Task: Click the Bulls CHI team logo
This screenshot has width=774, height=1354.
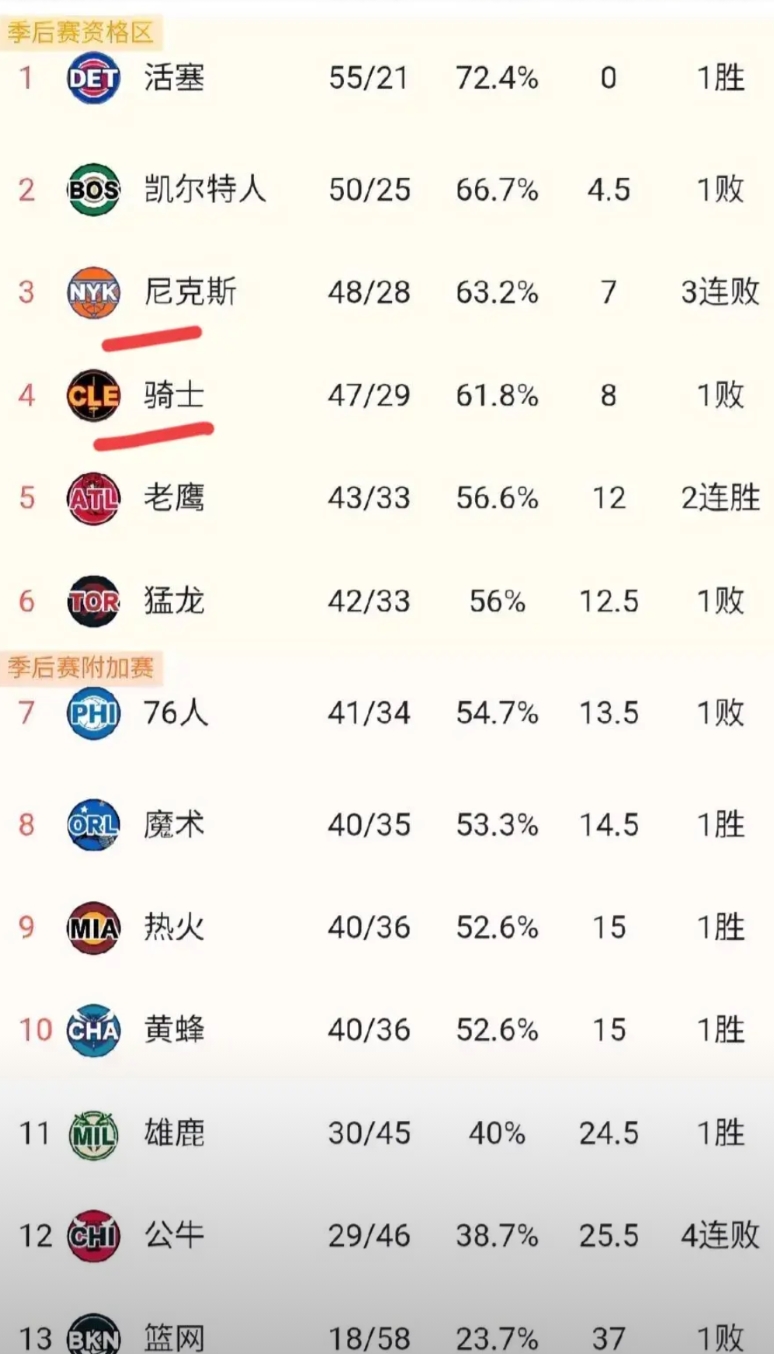Action: (x=93, y=1235)
